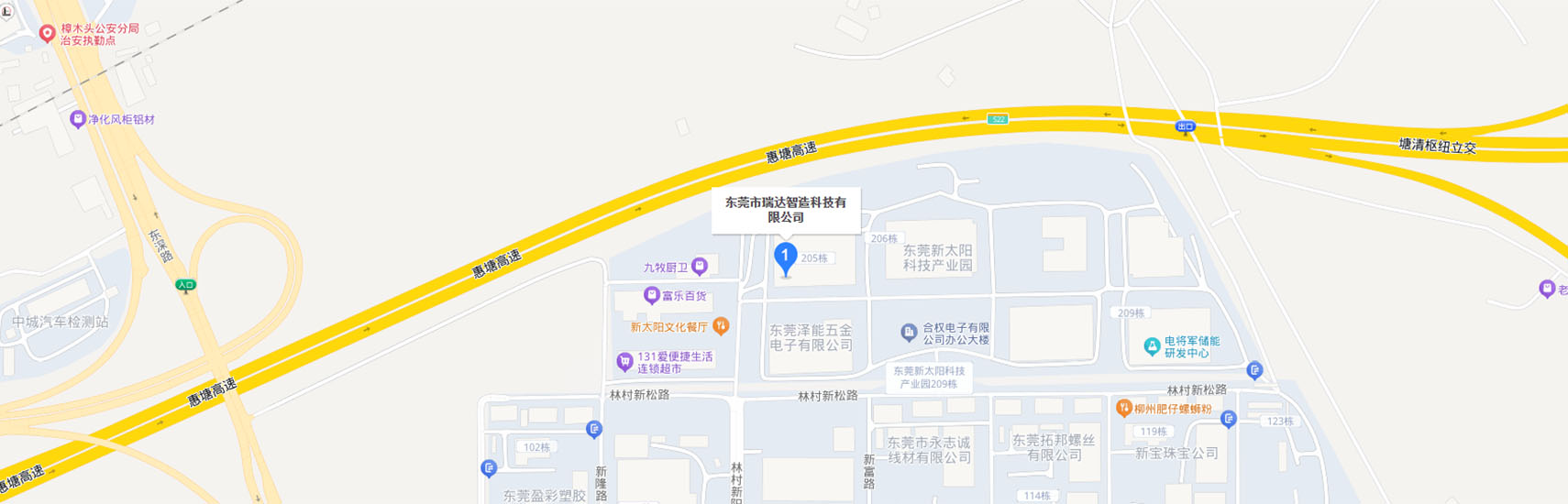Open the 净化风柜铝材 shop marker

tap(78, 119)
